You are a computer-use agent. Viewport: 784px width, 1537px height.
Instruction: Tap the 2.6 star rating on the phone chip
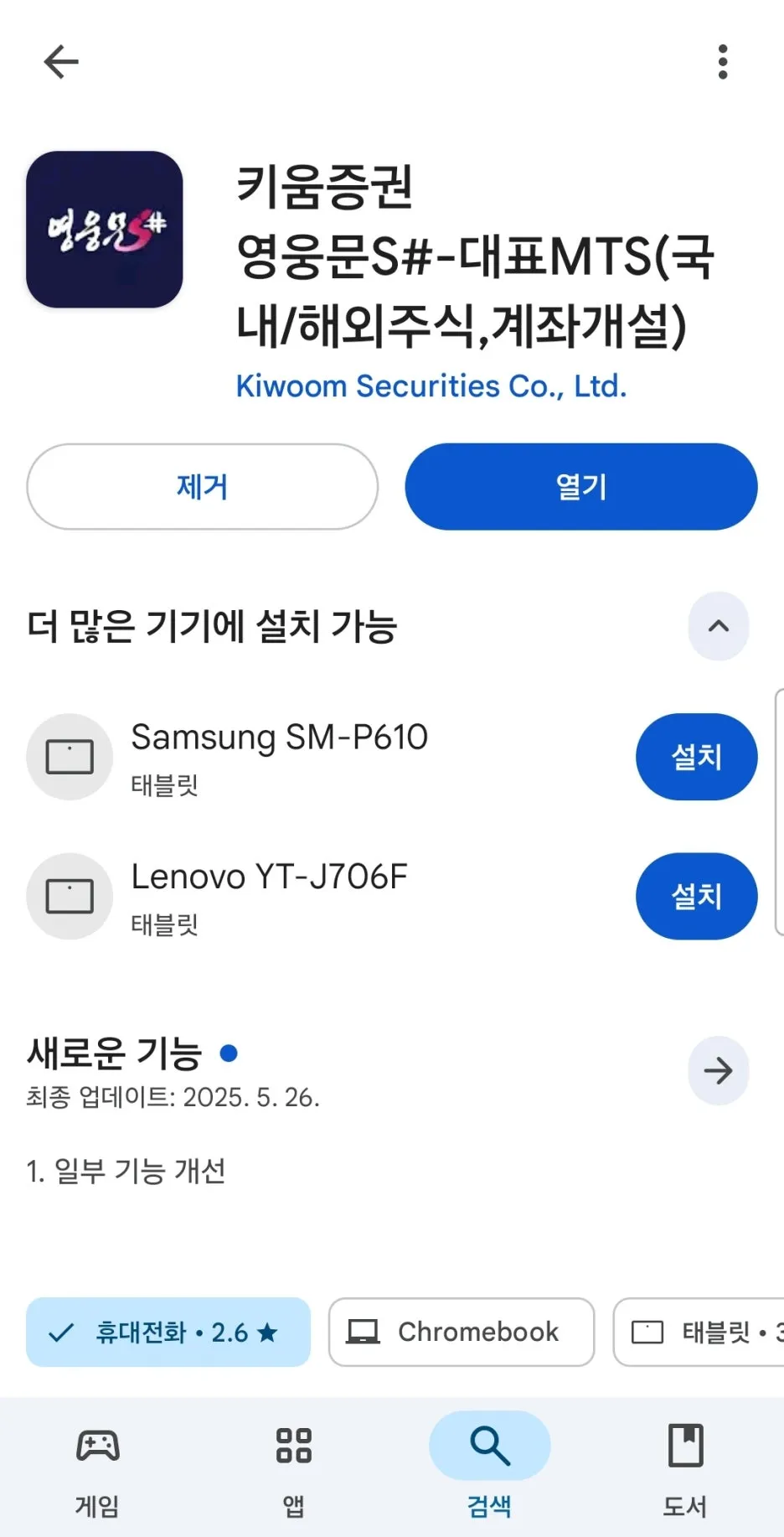pos(242,1332)
